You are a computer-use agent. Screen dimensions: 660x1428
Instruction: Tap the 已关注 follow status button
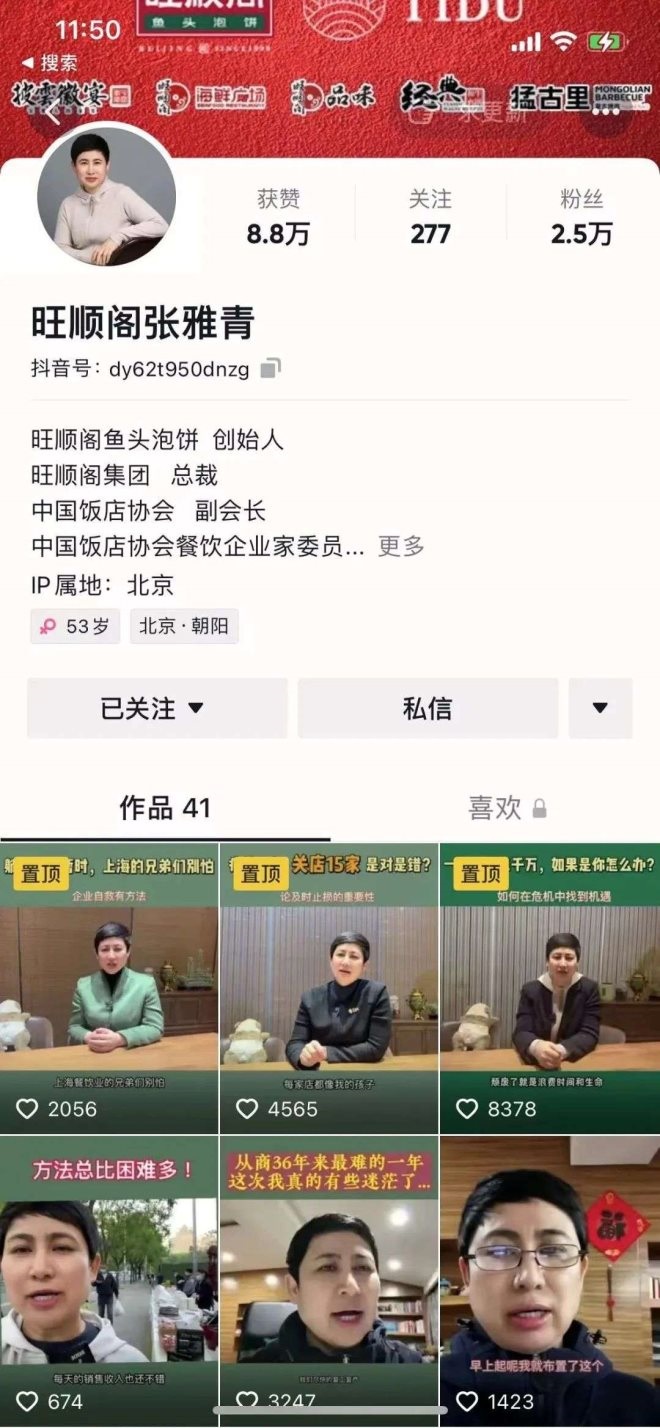pyautogui.click(x=157, y=708)
